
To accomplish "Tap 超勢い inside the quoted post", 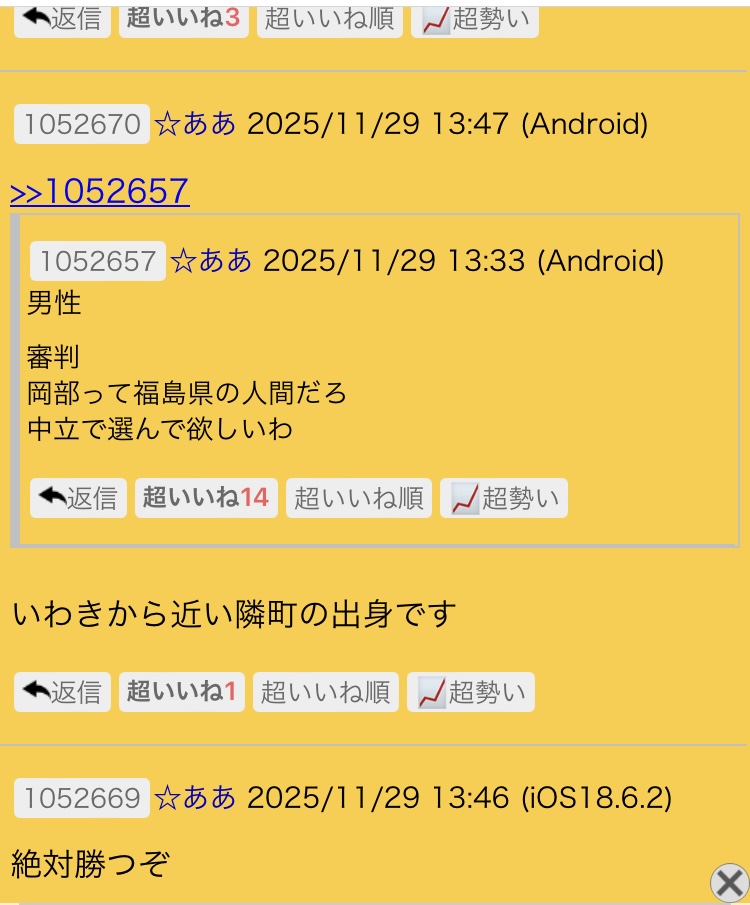I will point(503,498).
